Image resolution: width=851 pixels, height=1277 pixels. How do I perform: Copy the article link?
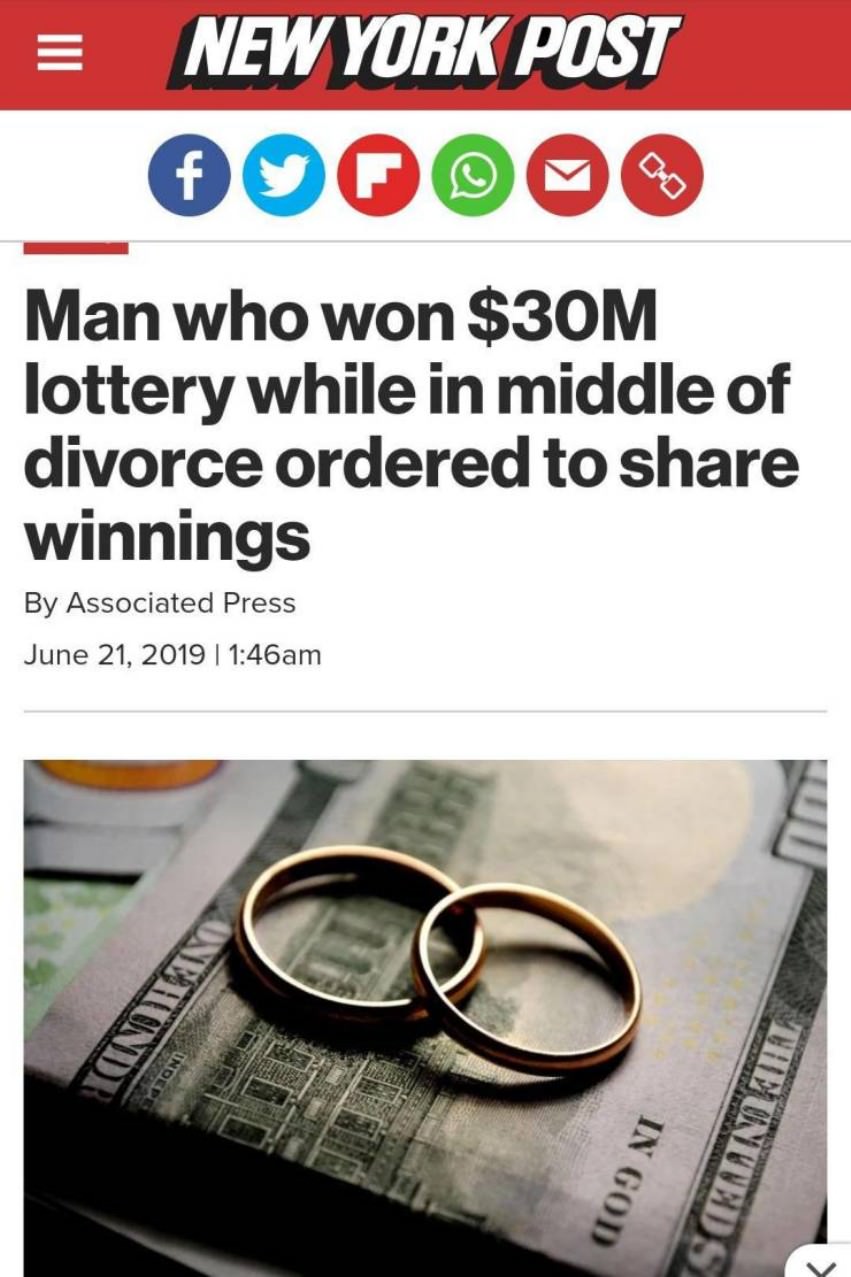(x=662, y=176)
